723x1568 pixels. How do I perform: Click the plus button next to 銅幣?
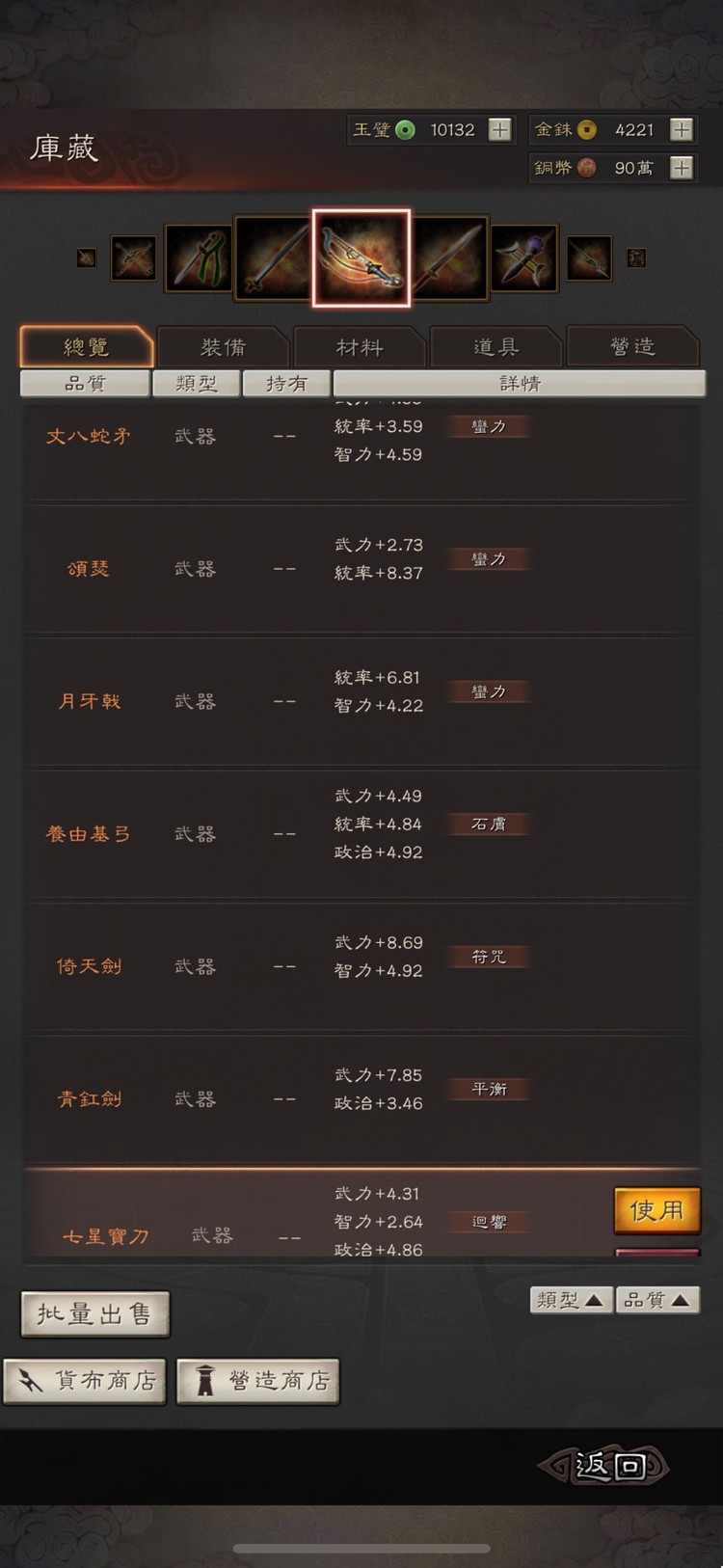tap(683, 168)
